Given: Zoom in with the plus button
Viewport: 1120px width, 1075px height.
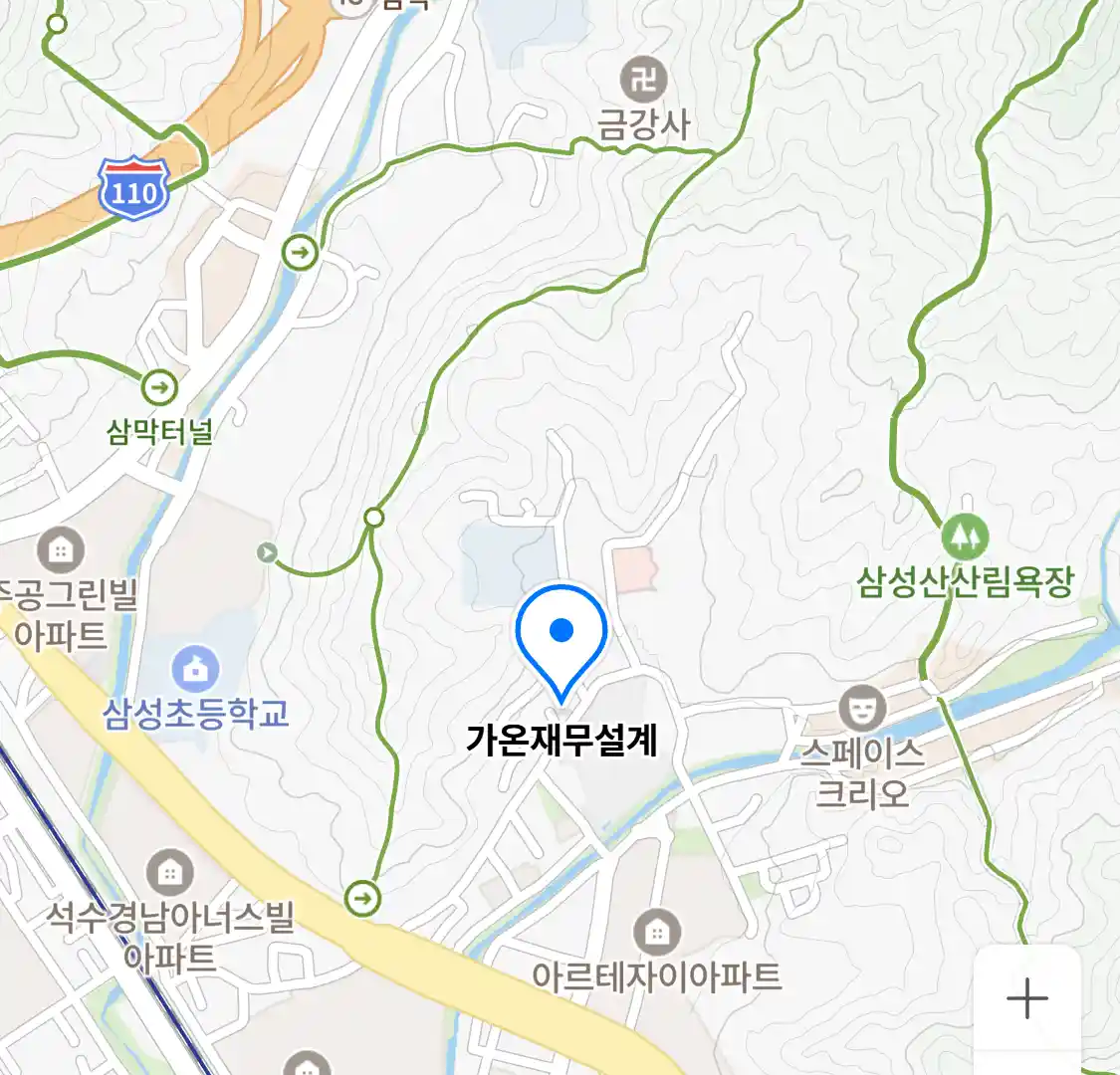Looking at the screenshot, I should click(1026, 998).
